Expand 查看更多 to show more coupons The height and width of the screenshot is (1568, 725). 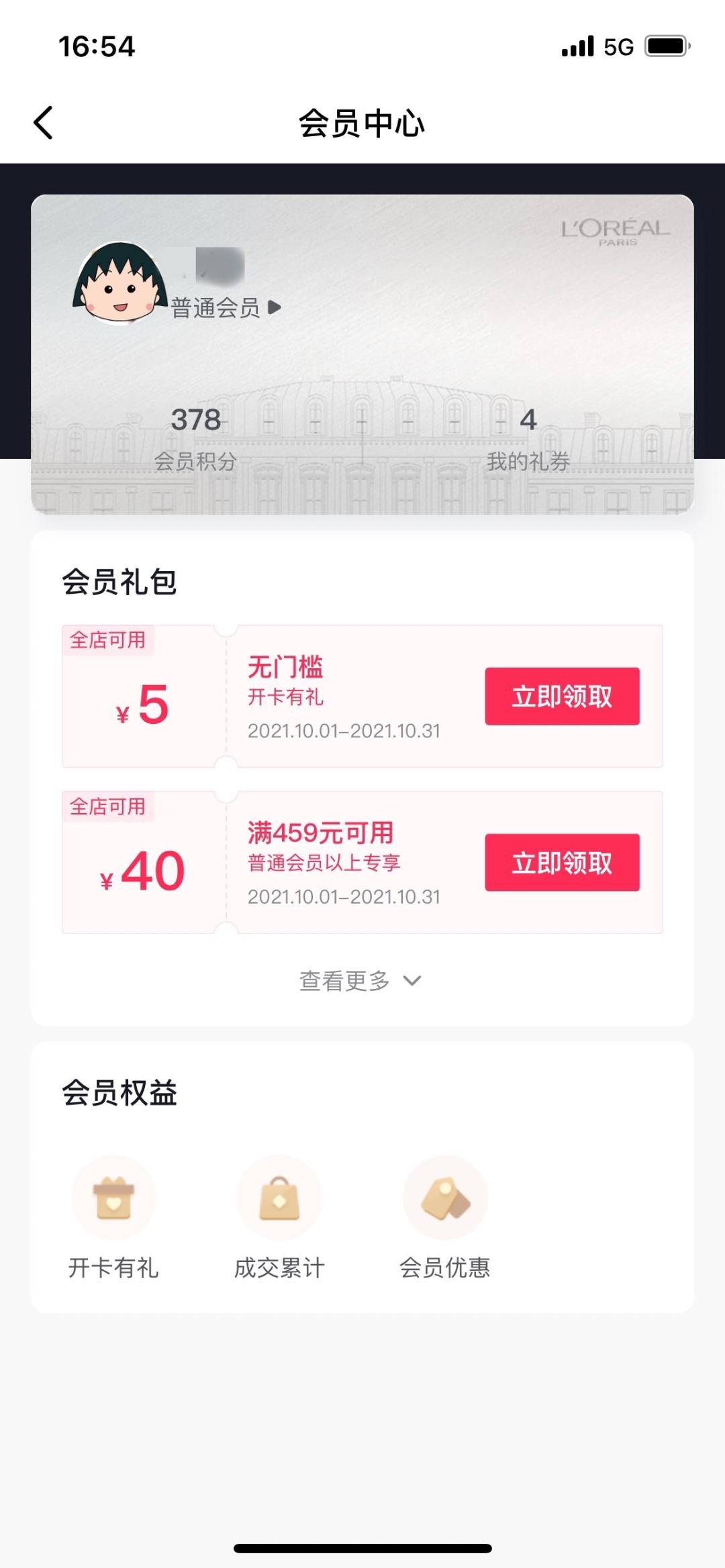[344, 980]
